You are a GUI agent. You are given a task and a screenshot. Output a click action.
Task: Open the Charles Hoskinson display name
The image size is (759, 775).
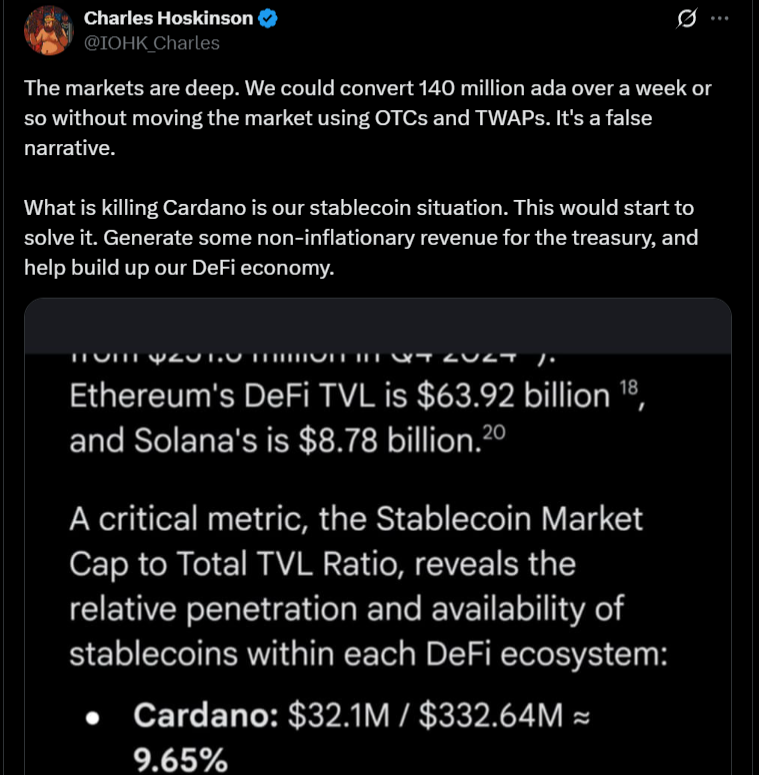point(168,18)
